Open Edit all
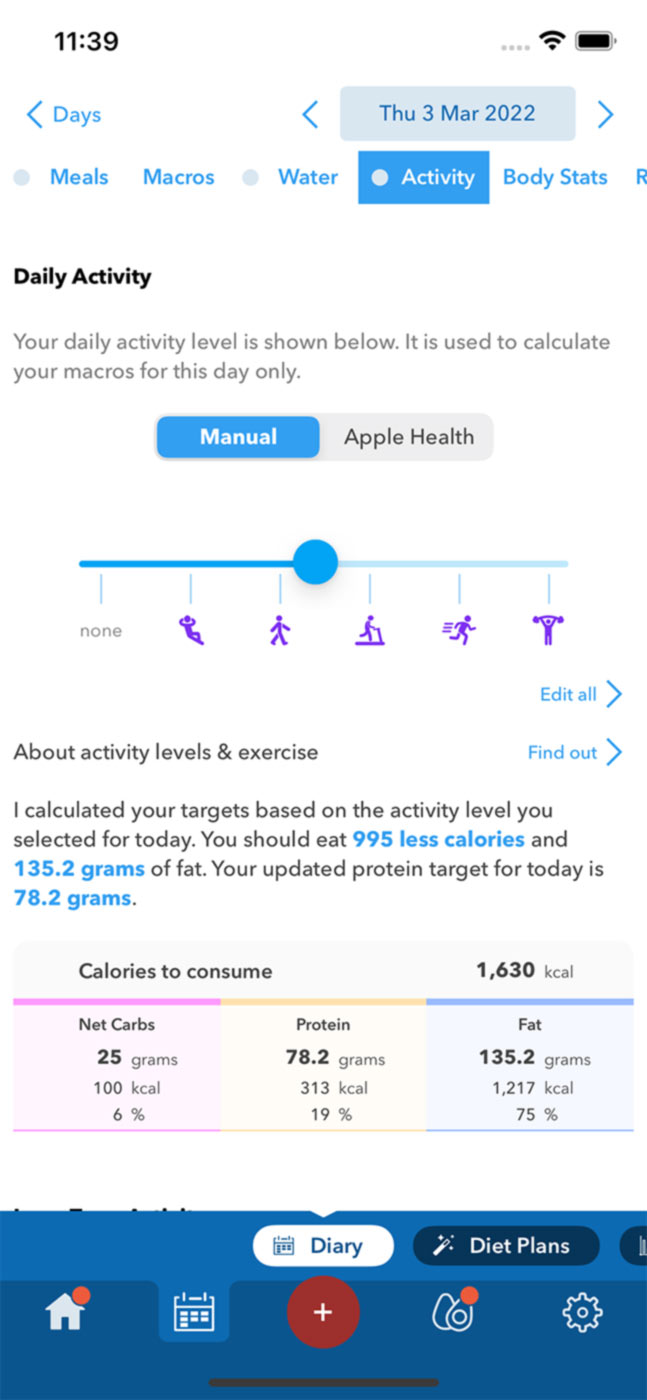 pos(580,694)
